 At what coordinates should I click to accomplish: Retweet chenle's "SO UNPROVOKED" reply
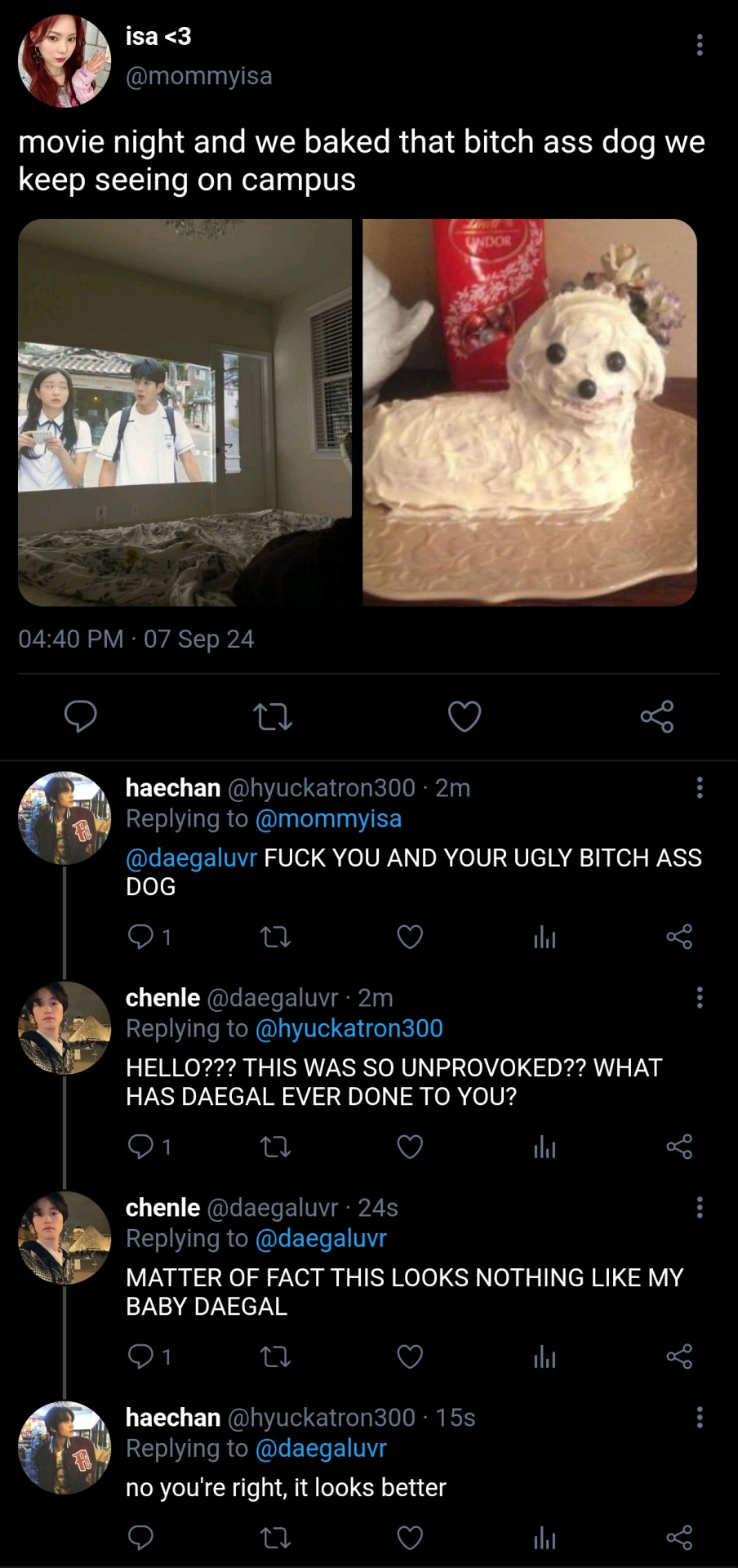[275, 1147]
